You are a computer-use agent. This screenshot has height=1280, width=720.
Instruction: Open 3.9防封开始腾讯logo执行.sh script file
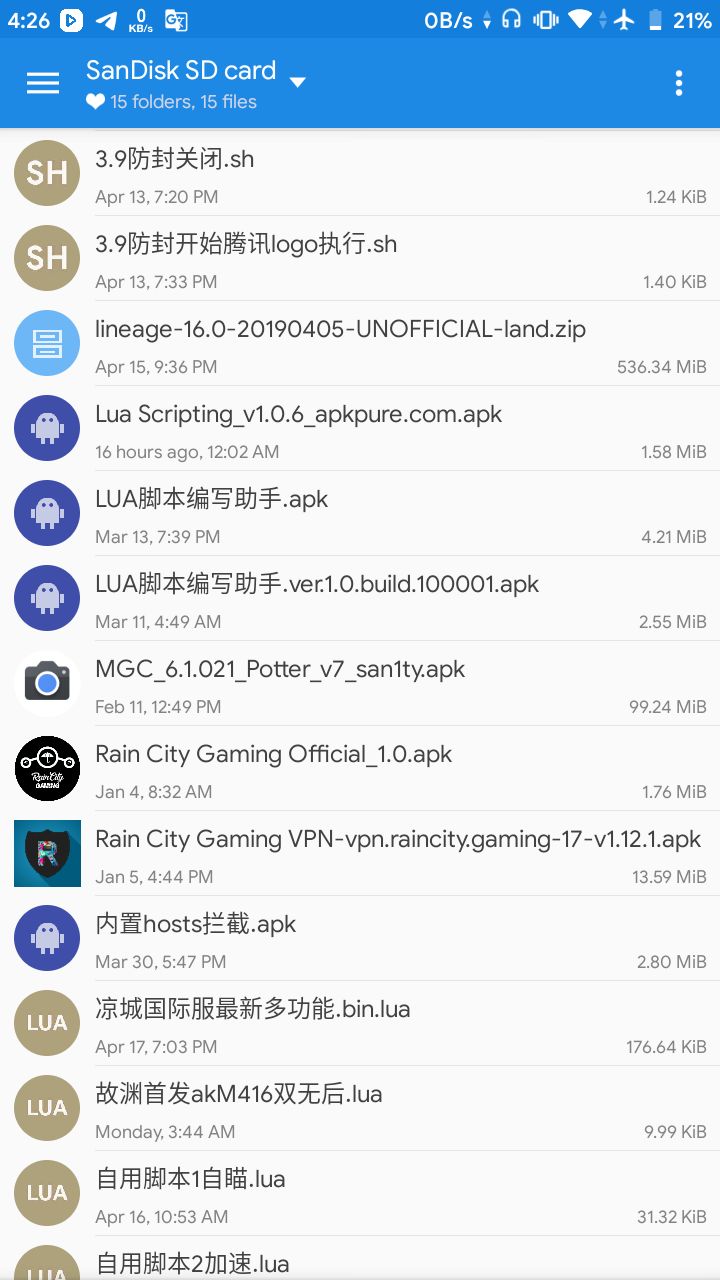tap(360, 258)
